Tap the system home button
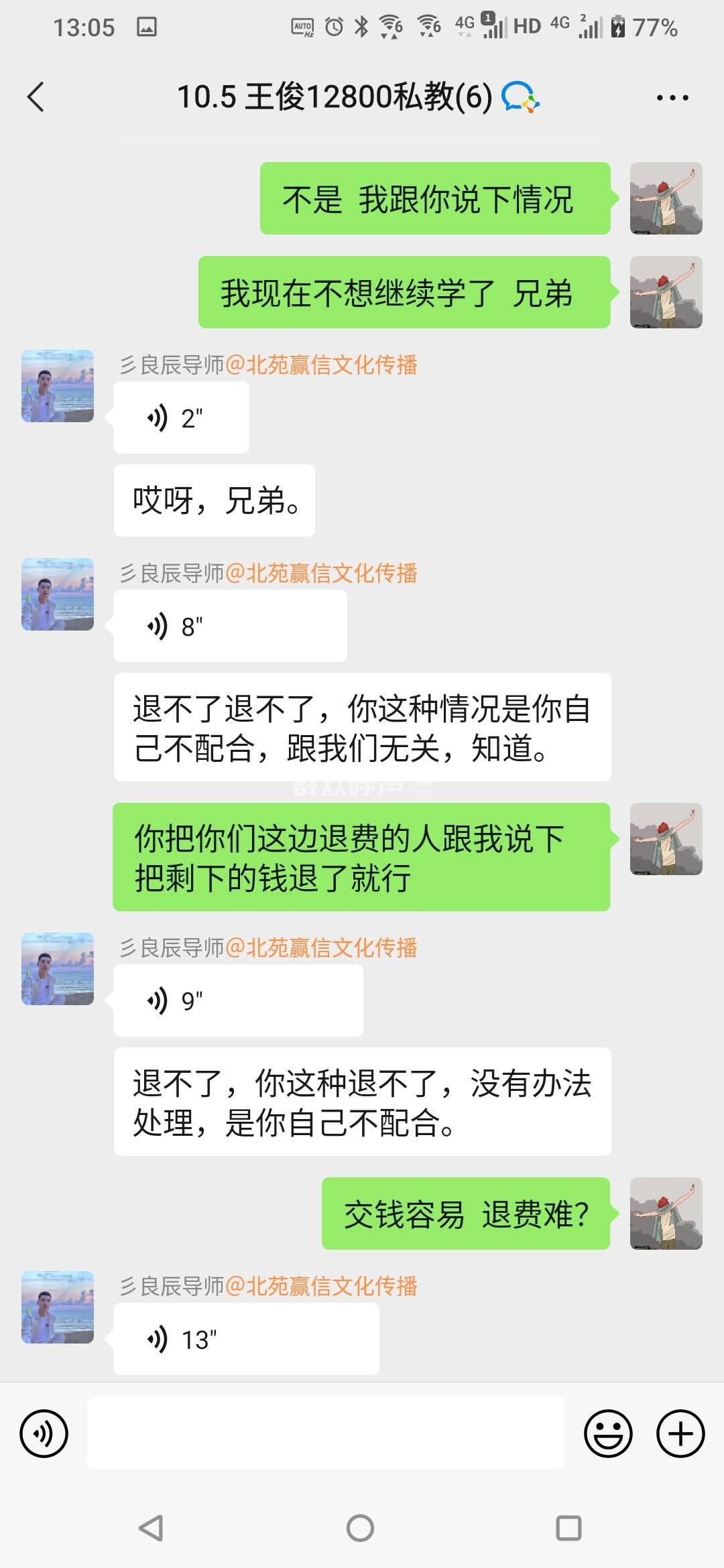This screenshot has height=1568, width=724. 360,1528
